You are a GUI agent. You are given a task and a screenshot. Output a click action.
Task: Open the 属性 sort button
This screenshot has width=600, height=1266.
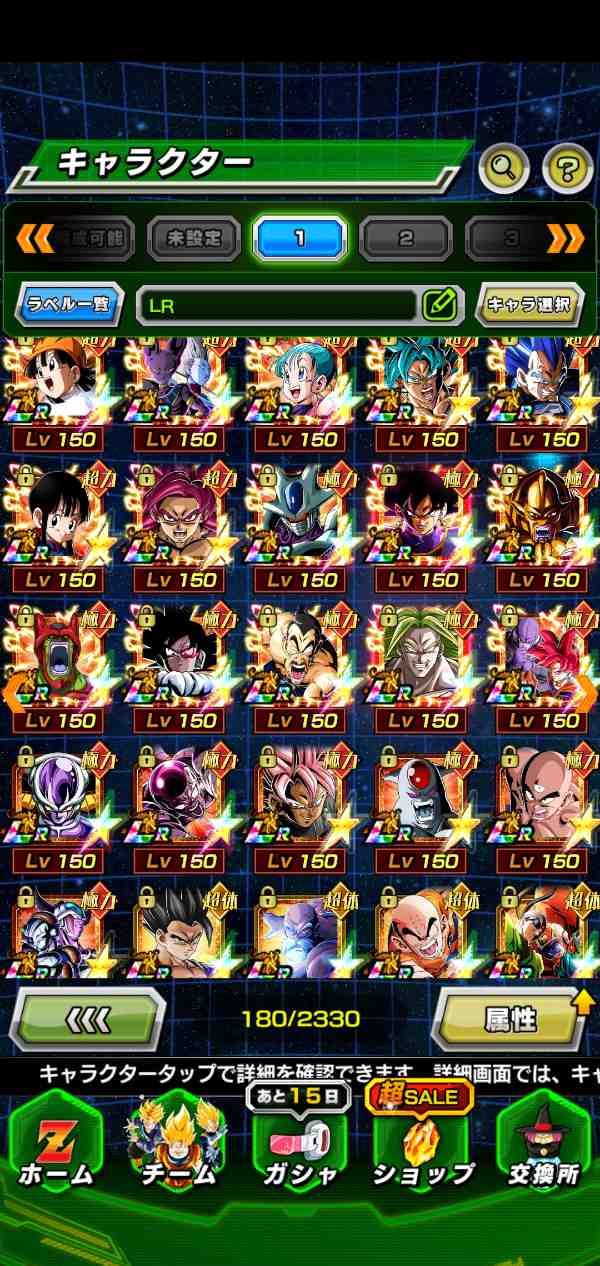coord(510,1019)
